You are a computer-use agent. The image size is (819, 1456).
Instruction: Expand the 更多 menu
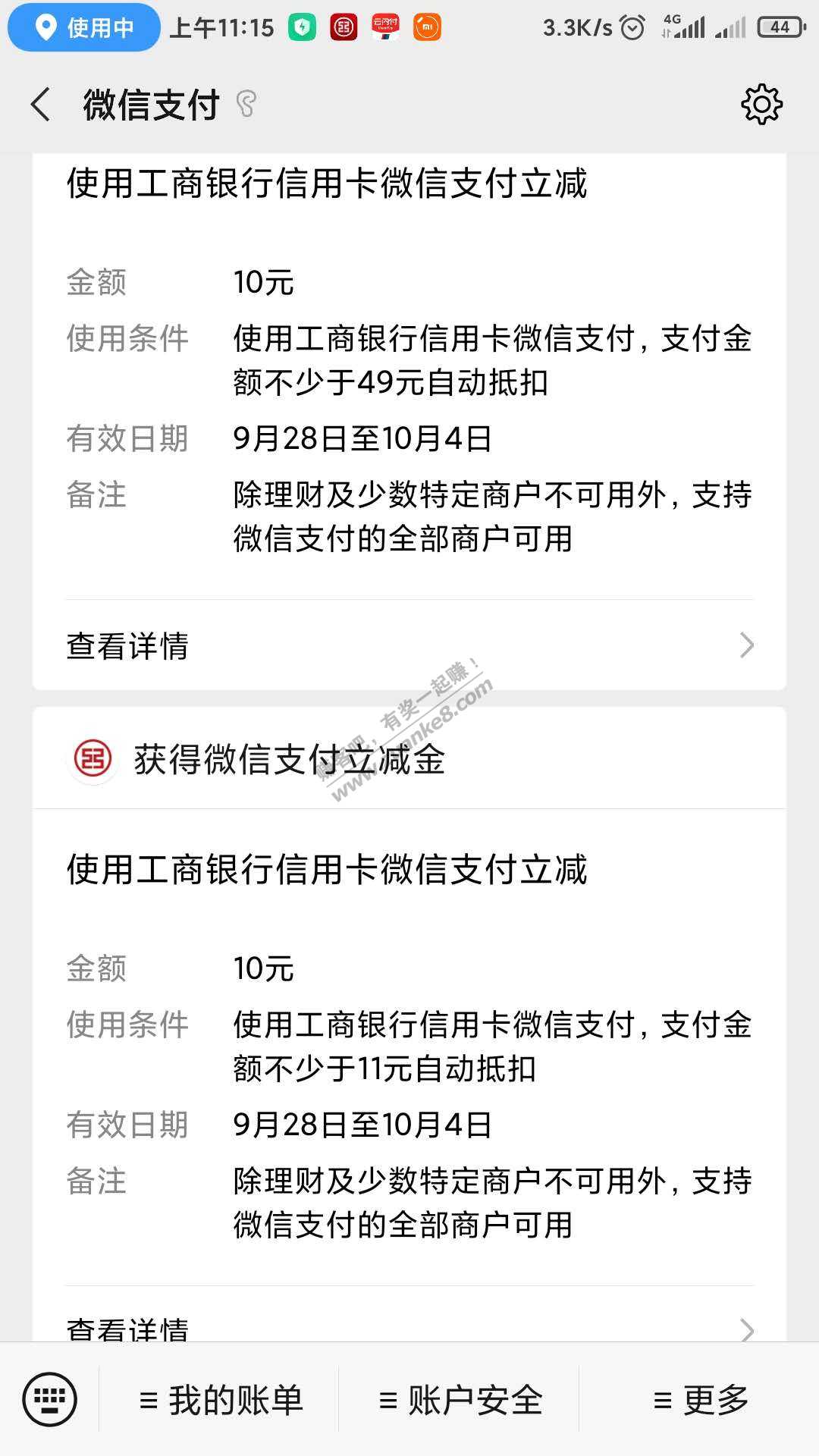701,1400
